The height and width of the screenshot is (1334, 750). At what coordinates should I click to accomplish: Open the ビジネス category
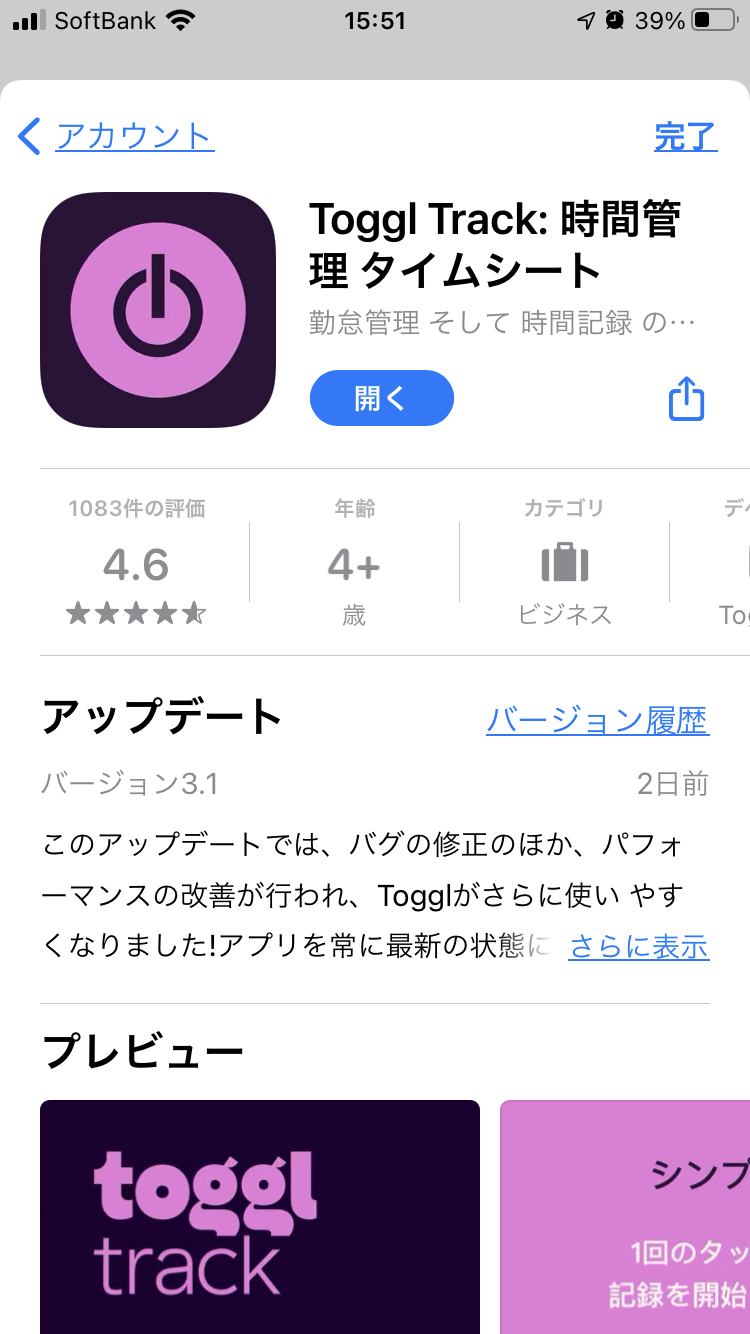click(565, 563)
